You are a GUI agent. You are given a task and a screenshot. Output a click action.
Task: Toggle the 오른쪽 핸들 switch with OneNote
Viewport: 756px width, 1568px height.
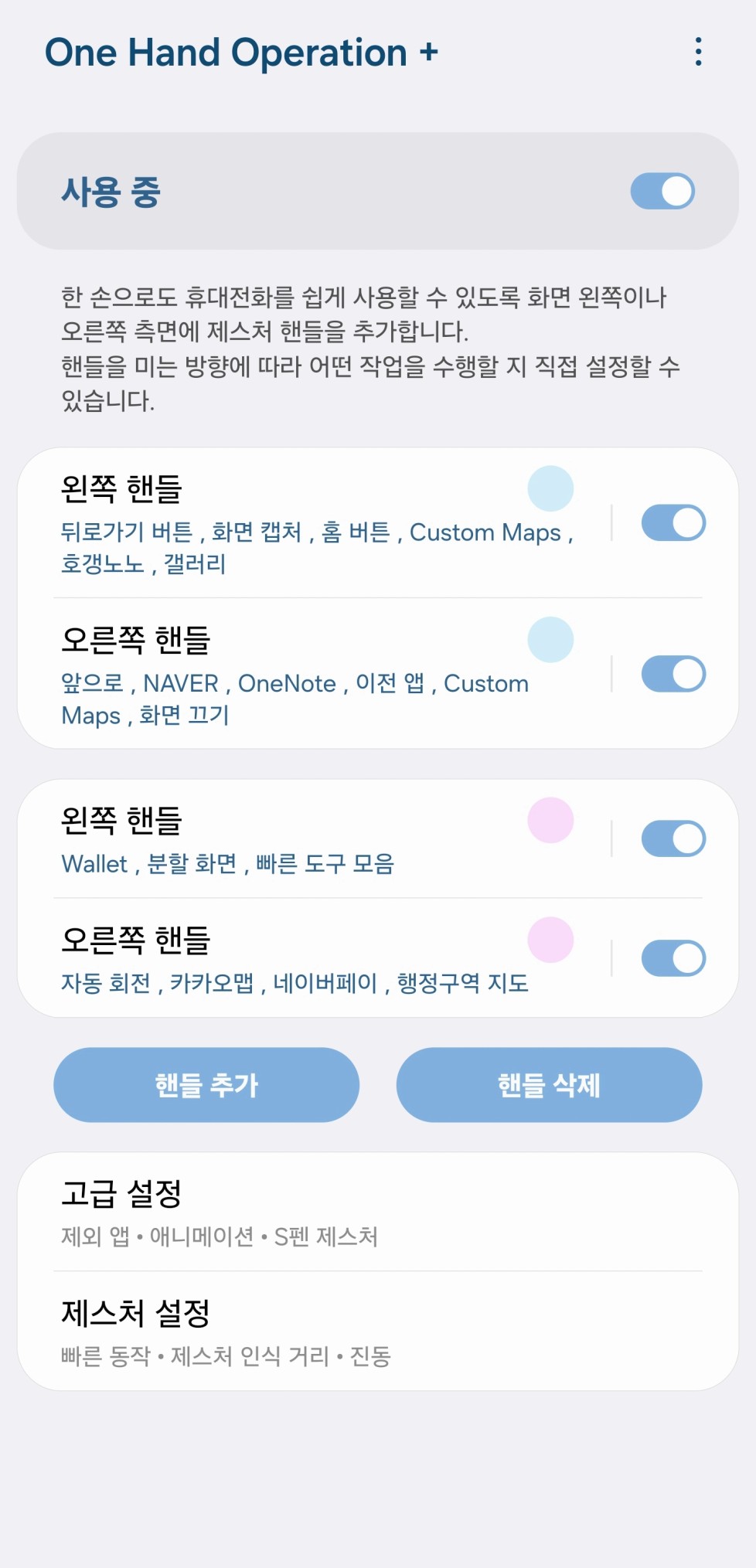click(x=673, y=674)
